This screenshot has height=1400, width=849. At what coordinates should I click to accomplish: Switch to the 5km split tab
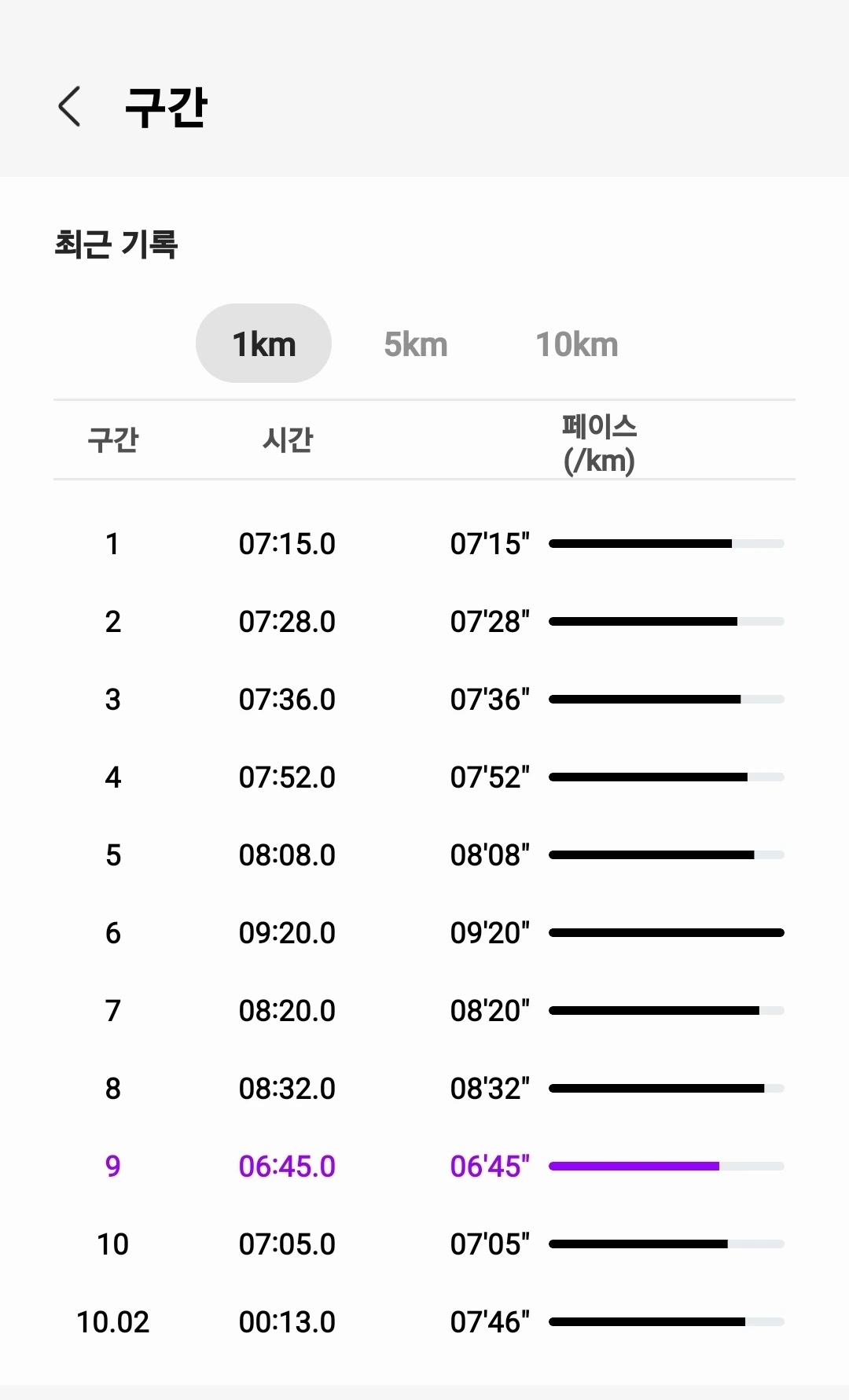pos(416,344)
